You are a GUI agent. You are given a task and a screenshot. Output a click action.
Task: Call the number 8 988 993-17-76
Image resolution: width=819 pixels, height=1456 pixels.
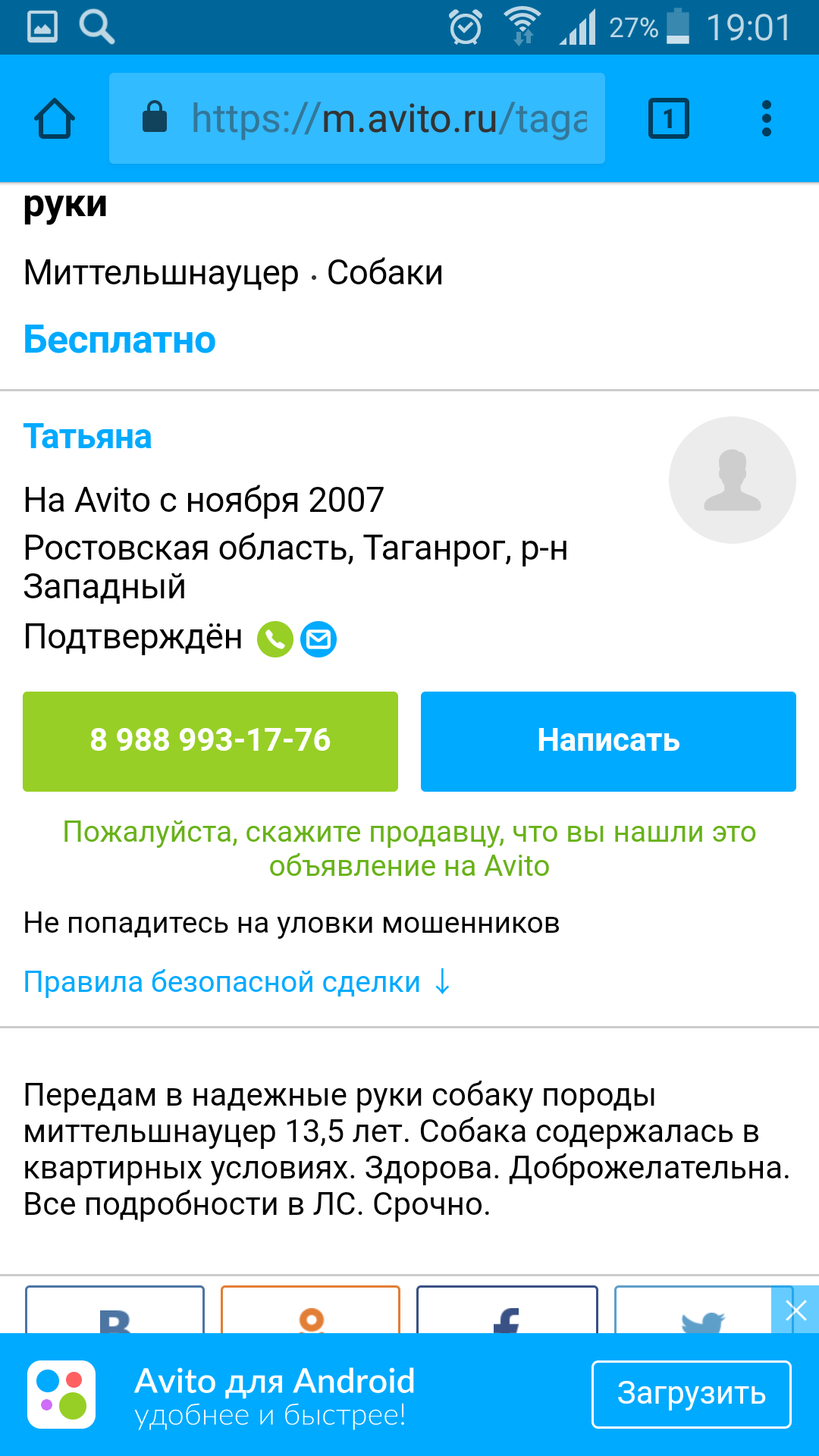click(210, 741)
